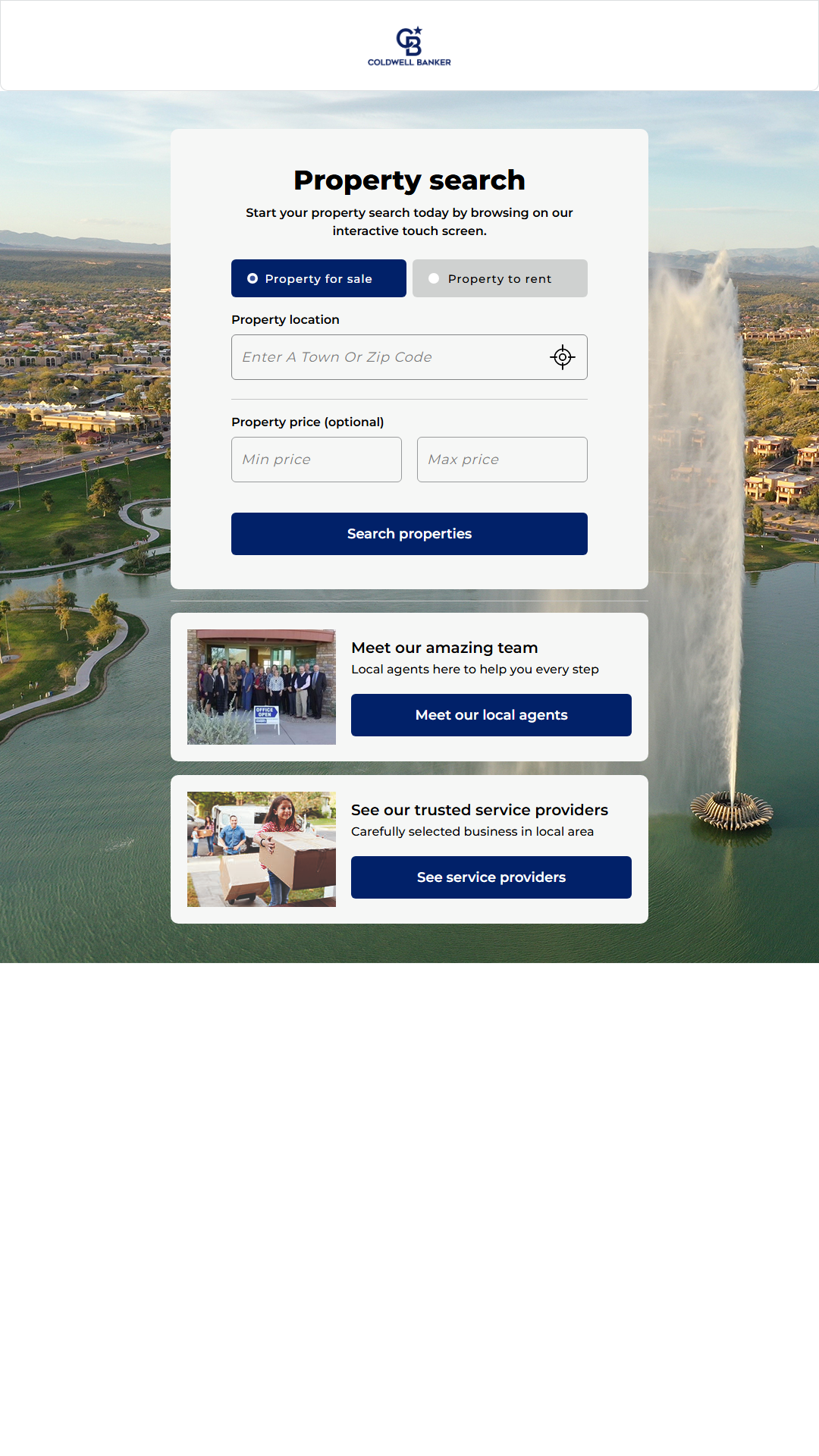Tap the Max price field
The width and height of the screenshot is (819, 1456).
[x=502, y=460]
